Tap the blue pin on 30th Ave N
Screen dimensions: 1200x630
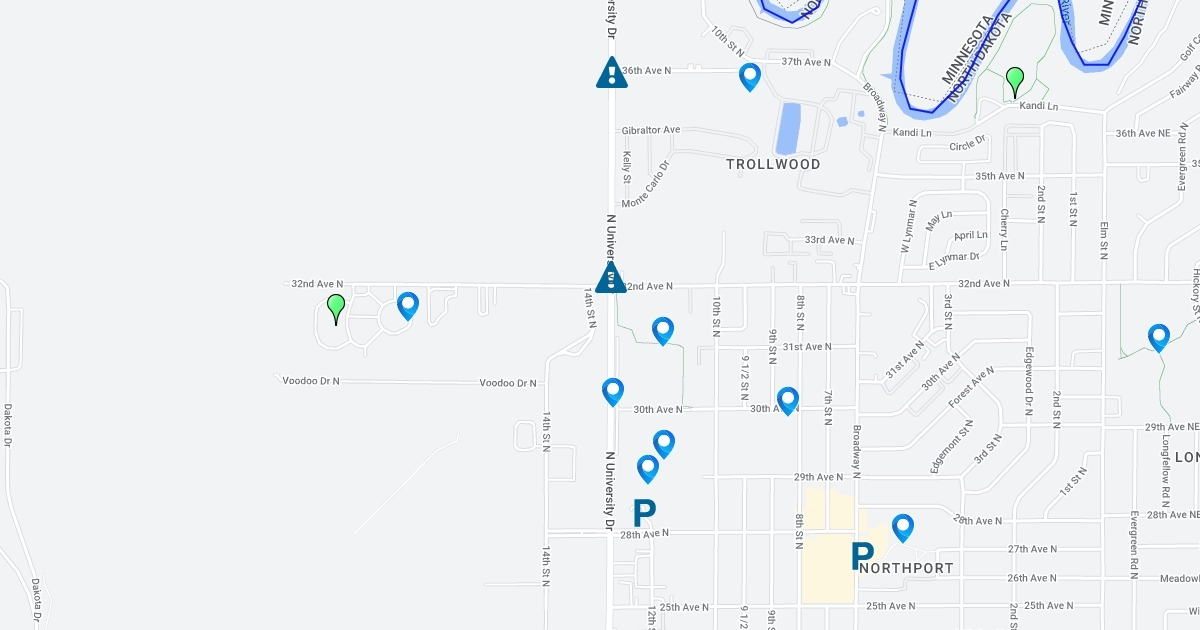point(788,400)
